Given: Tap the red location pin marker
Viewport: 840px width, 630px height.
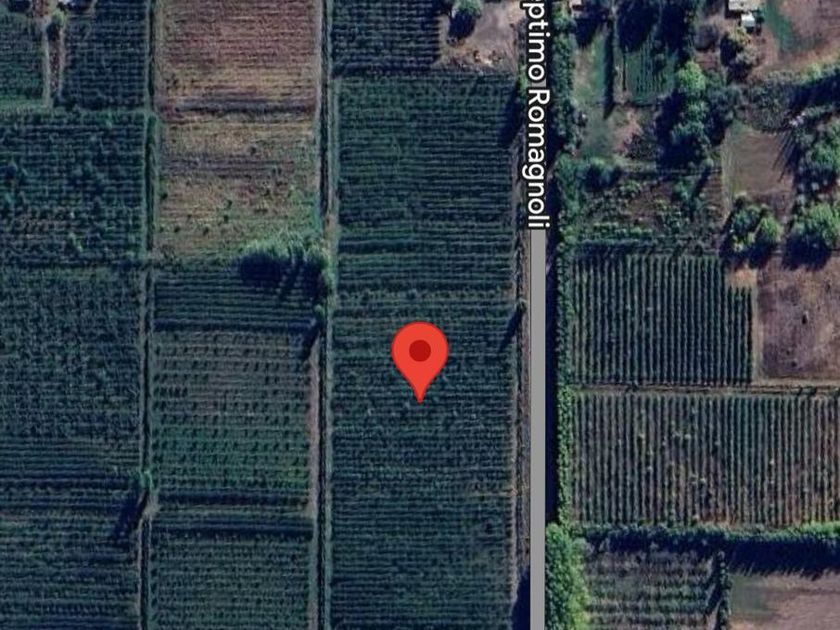Looking at the screenshot, I should pyautogui.click(x=420, y=356).
